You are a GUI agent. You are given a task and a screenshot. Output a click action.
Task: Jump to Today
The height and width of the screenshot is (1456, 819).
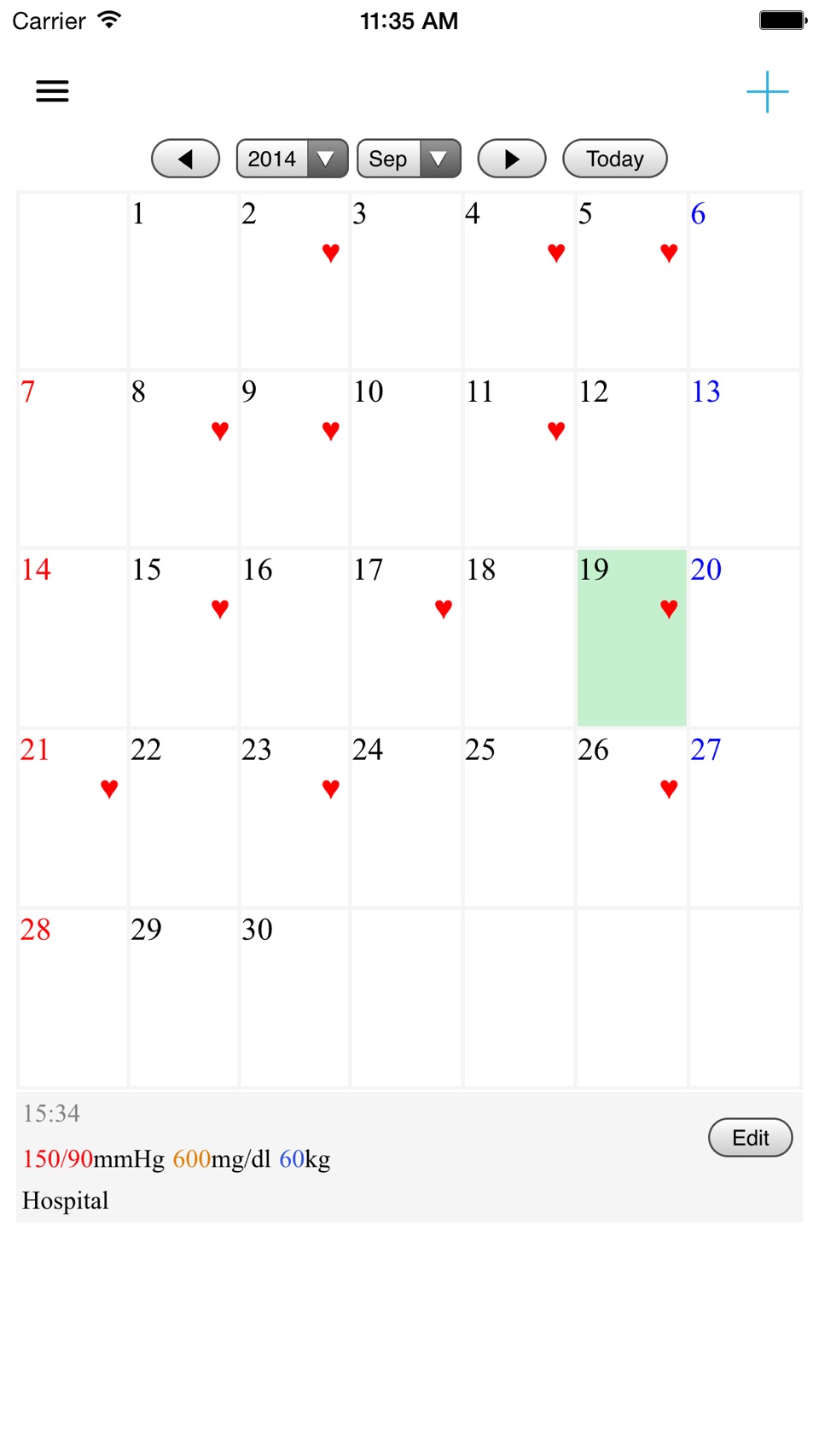(x=615, y=159)
